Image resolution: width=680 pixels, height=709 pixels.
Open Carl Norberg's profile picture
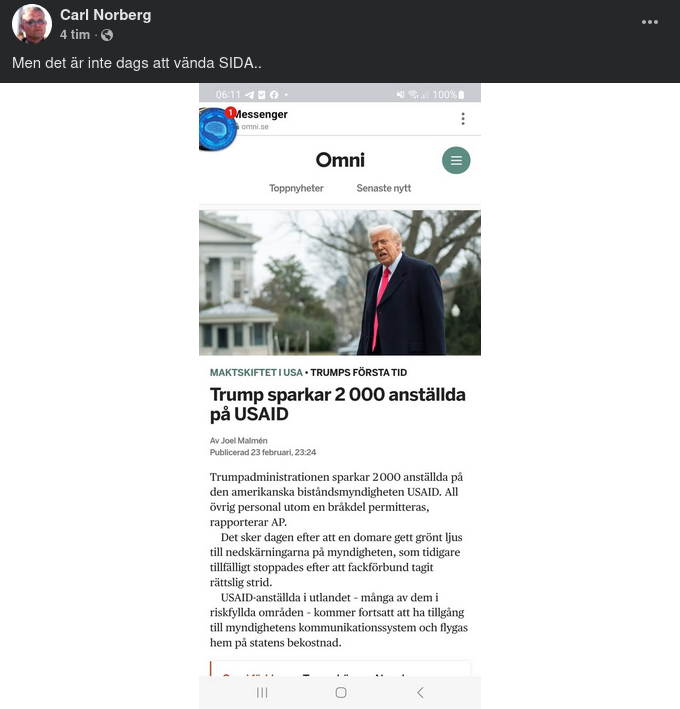[x=32, y=24]
